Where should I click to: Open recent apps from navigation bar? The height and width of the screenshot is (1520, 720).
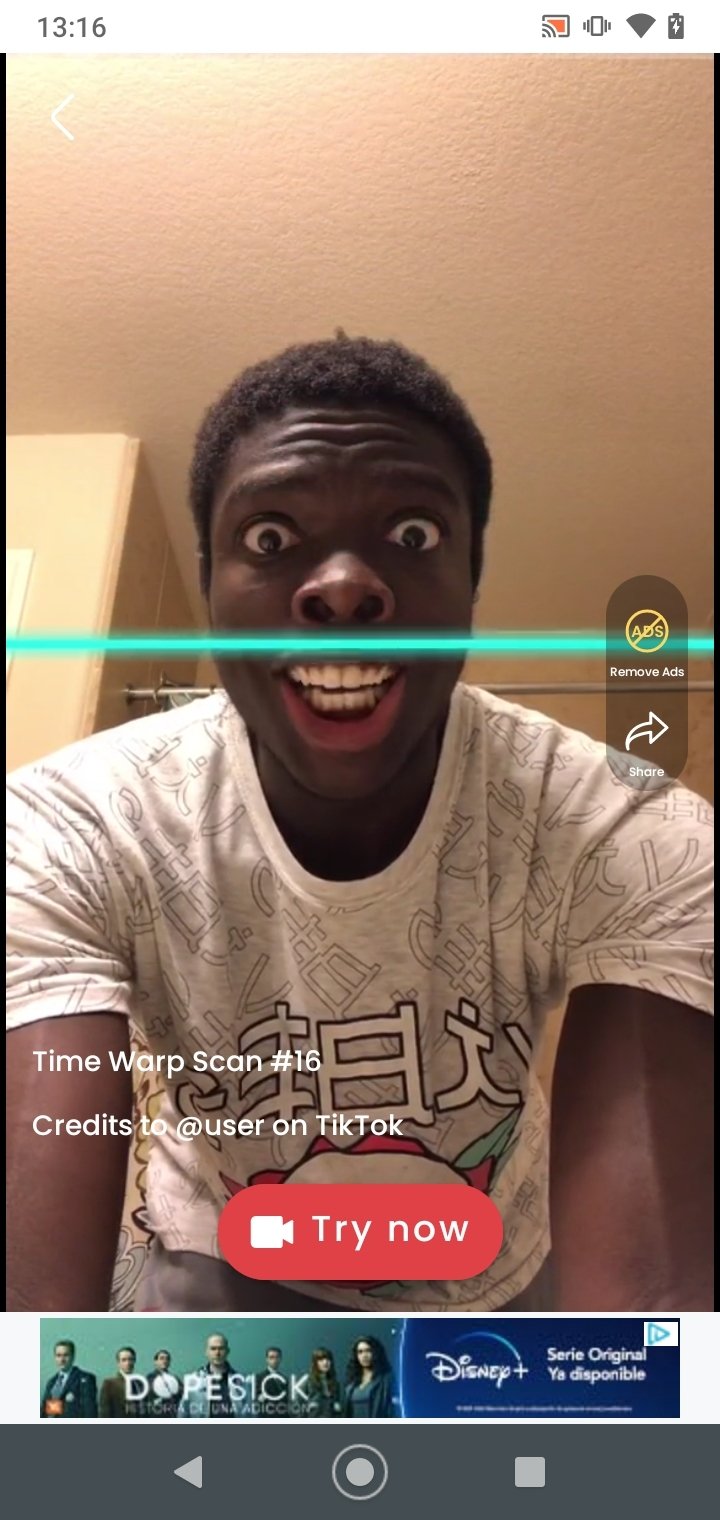(529, 1471)
